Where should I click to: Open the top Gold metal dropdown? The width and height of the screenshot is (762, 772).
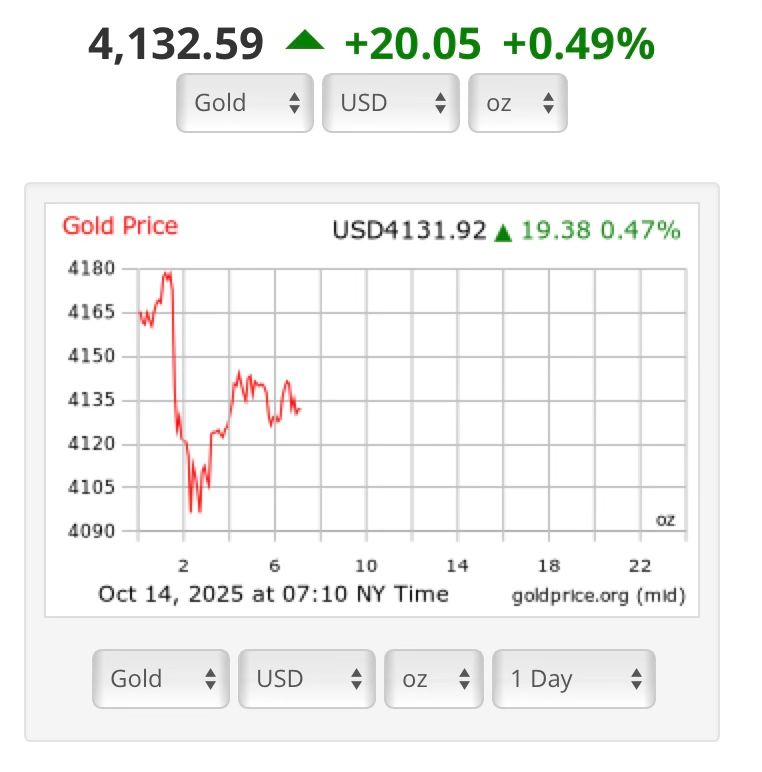[244, 102]
